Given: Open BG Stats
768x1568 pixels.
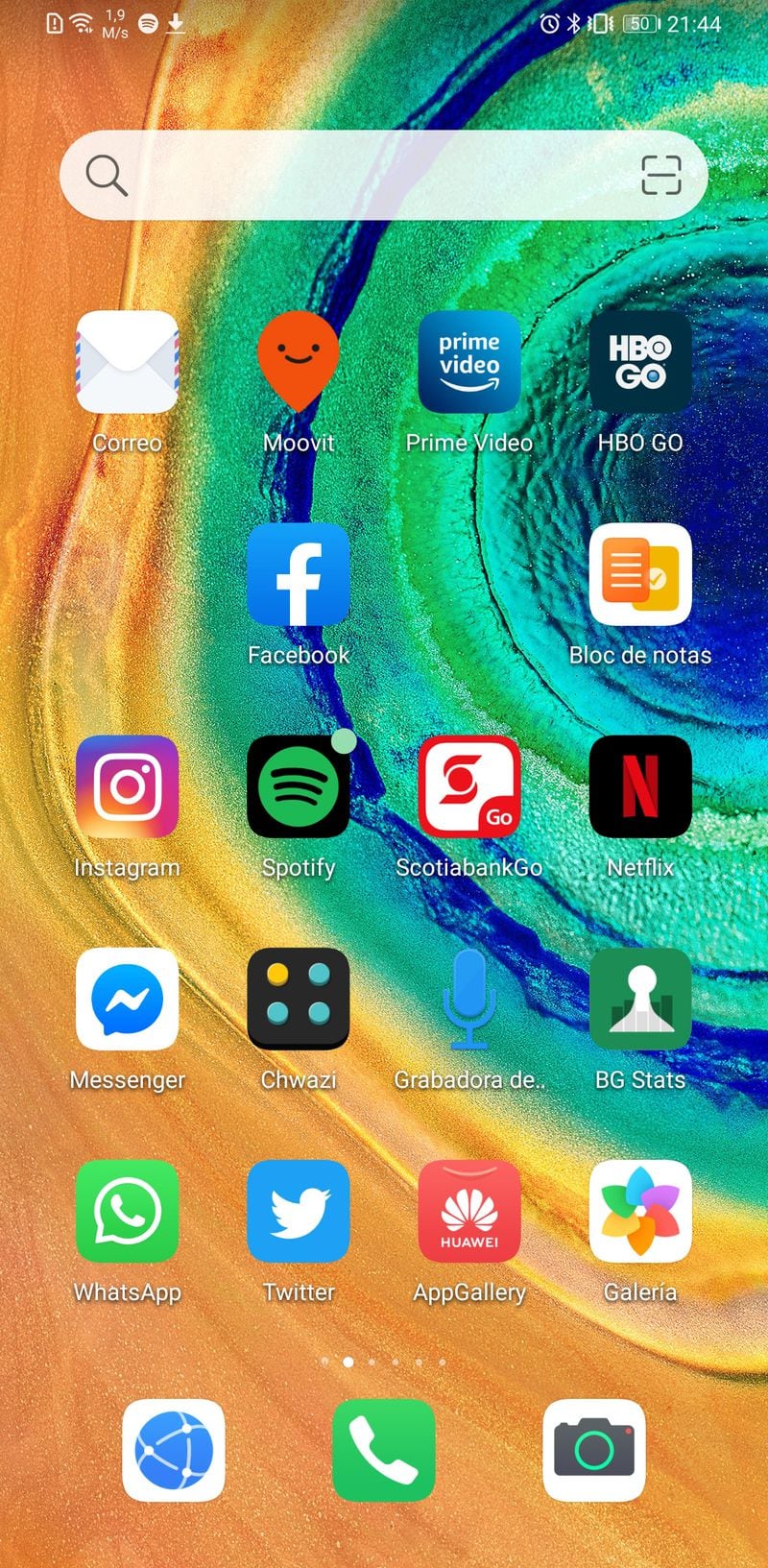Looking at the screenshot, I should click(x=640, y=999).
